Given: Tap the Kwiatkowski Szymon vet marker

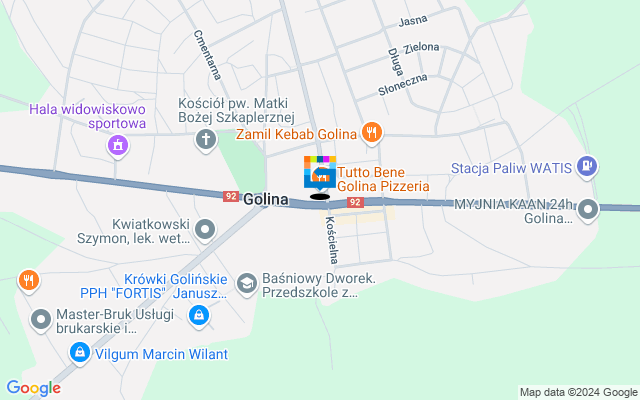Looking at the screenshot, I should tap(205, 231).
